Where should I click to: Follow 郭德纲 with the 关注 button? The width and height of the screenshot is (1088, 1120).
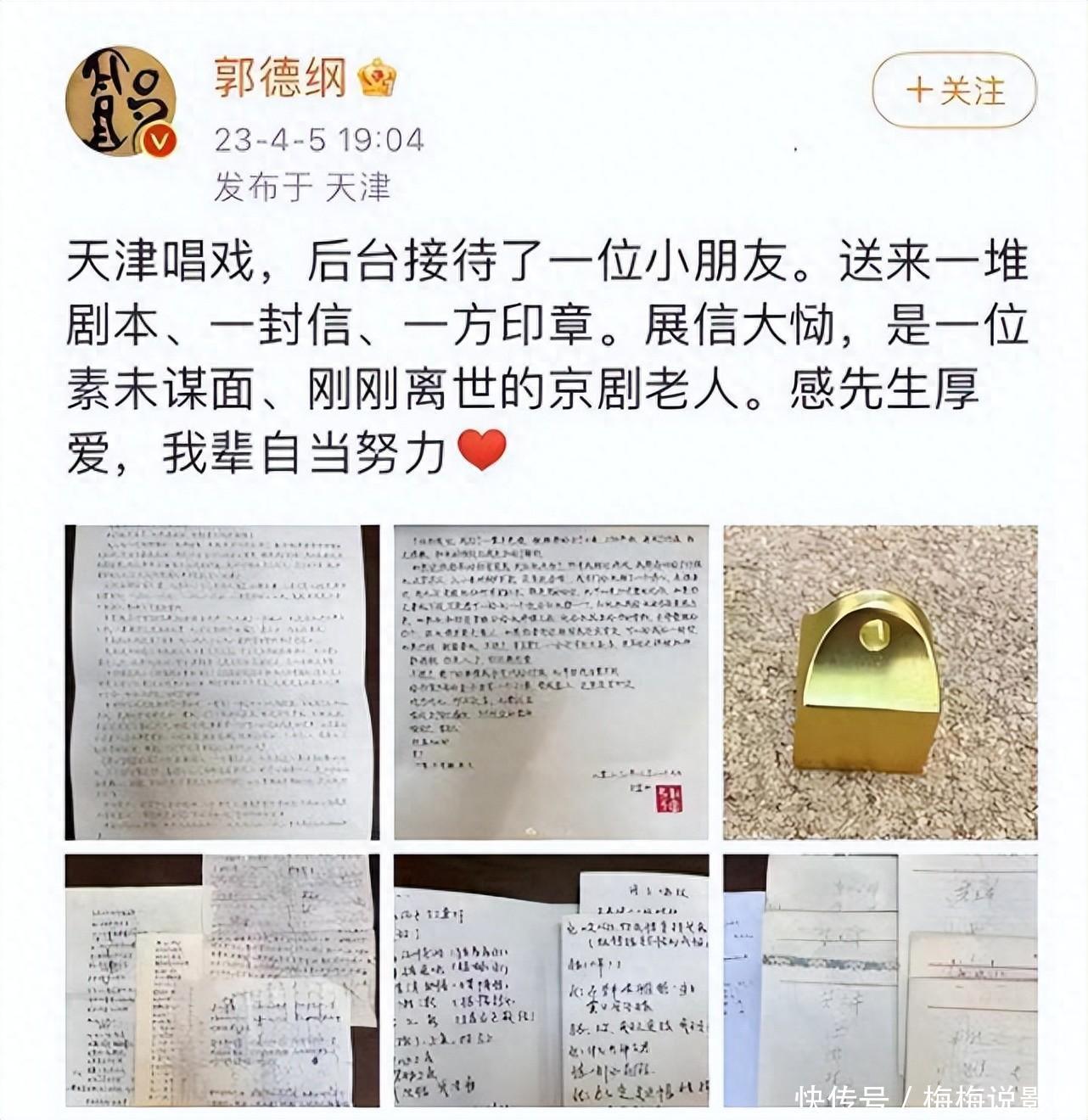coord(954,90)
